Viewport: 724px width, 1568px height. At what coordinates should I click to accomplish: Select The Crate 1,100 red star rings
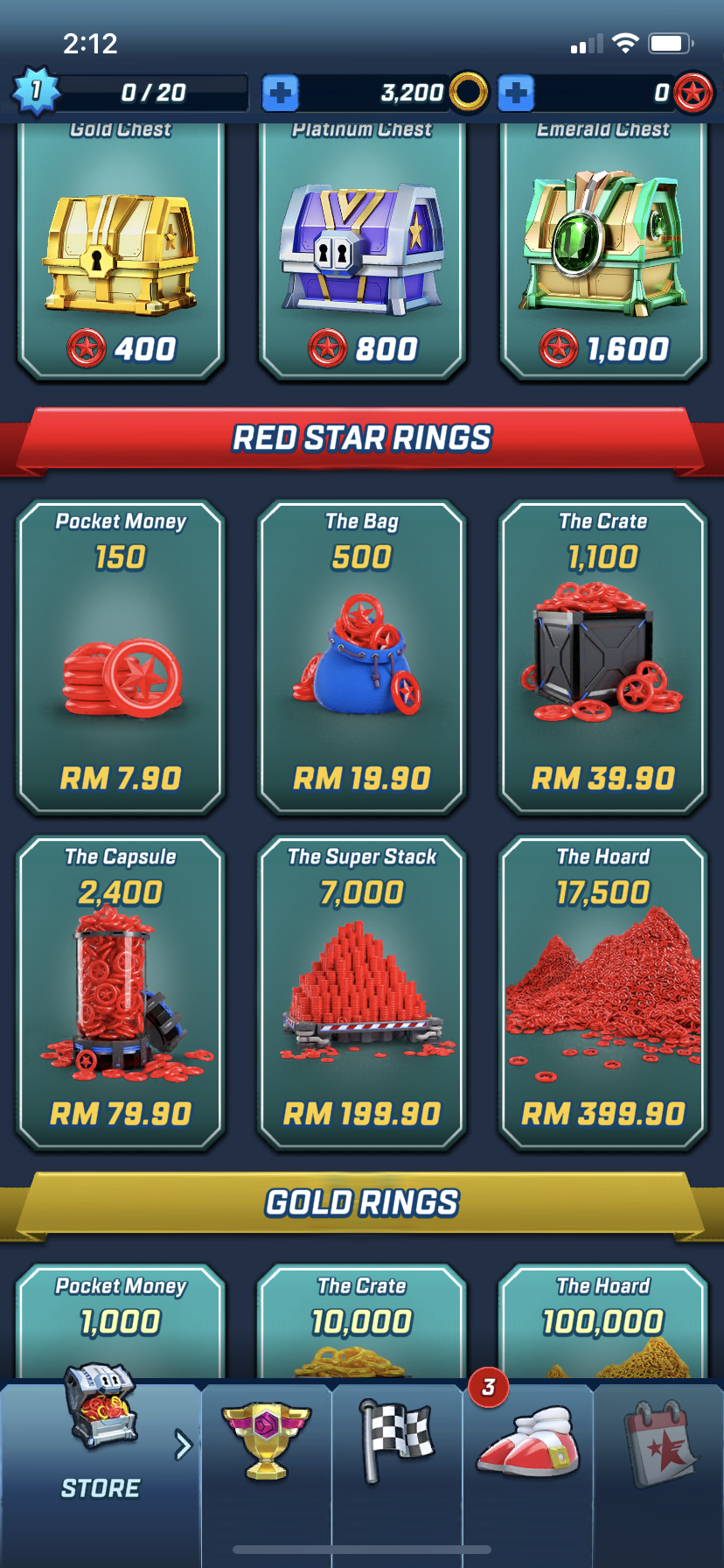coord(602,658)
